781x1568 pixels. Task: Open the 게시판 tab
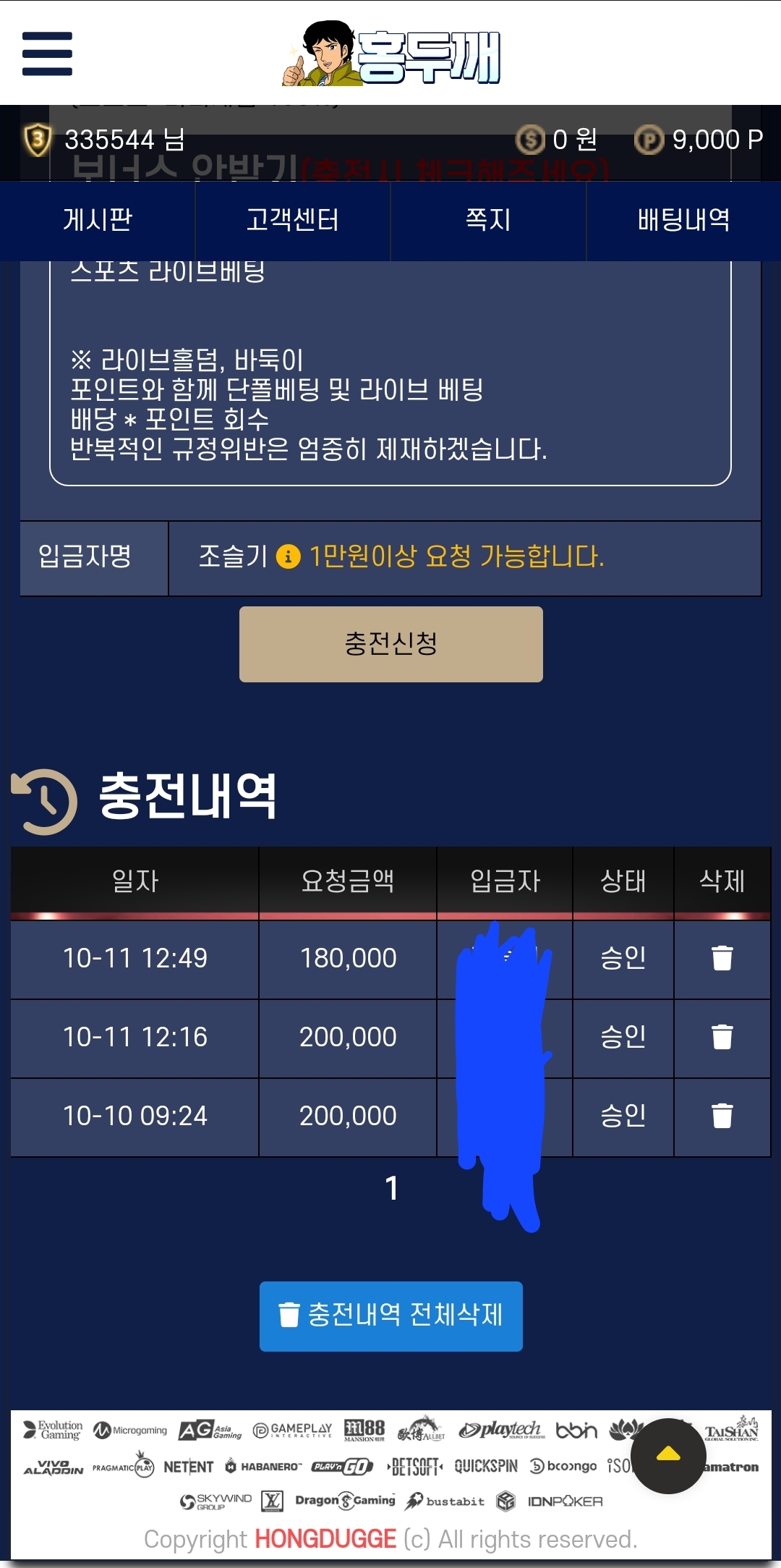[x=98, y=220]
